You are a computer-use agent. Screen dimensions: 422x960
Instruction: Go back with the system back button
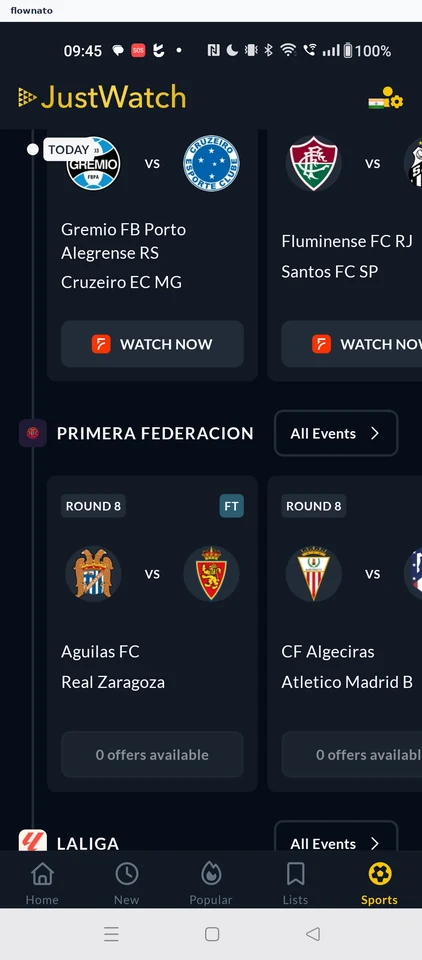pyautogui.click(x=313, y=934)
